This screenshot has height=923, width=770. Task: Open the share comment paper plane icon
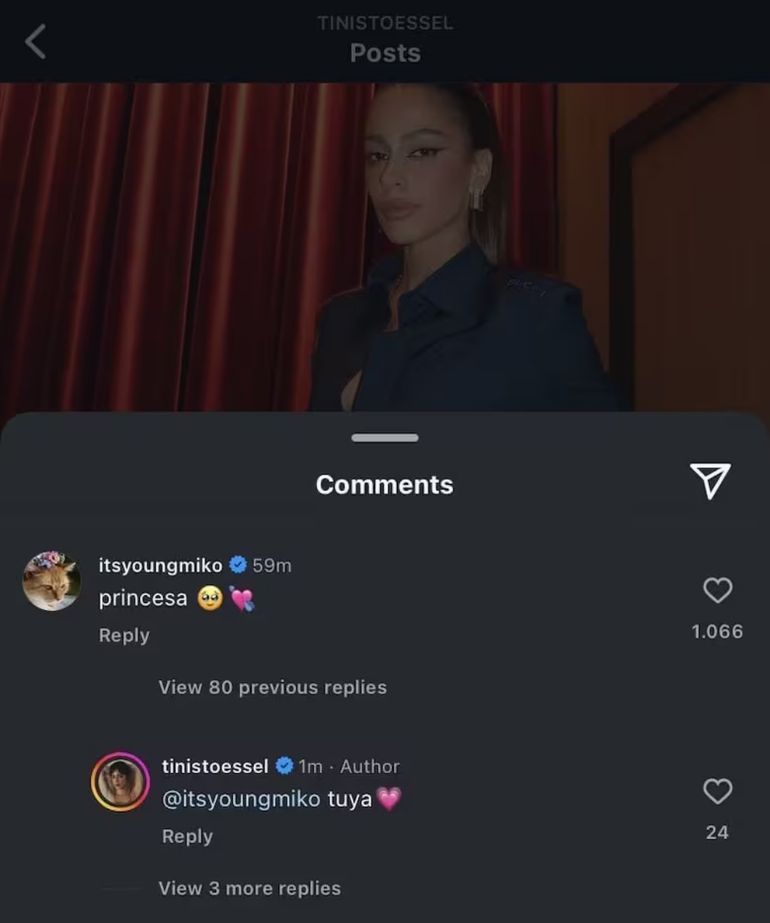point(711,481)
